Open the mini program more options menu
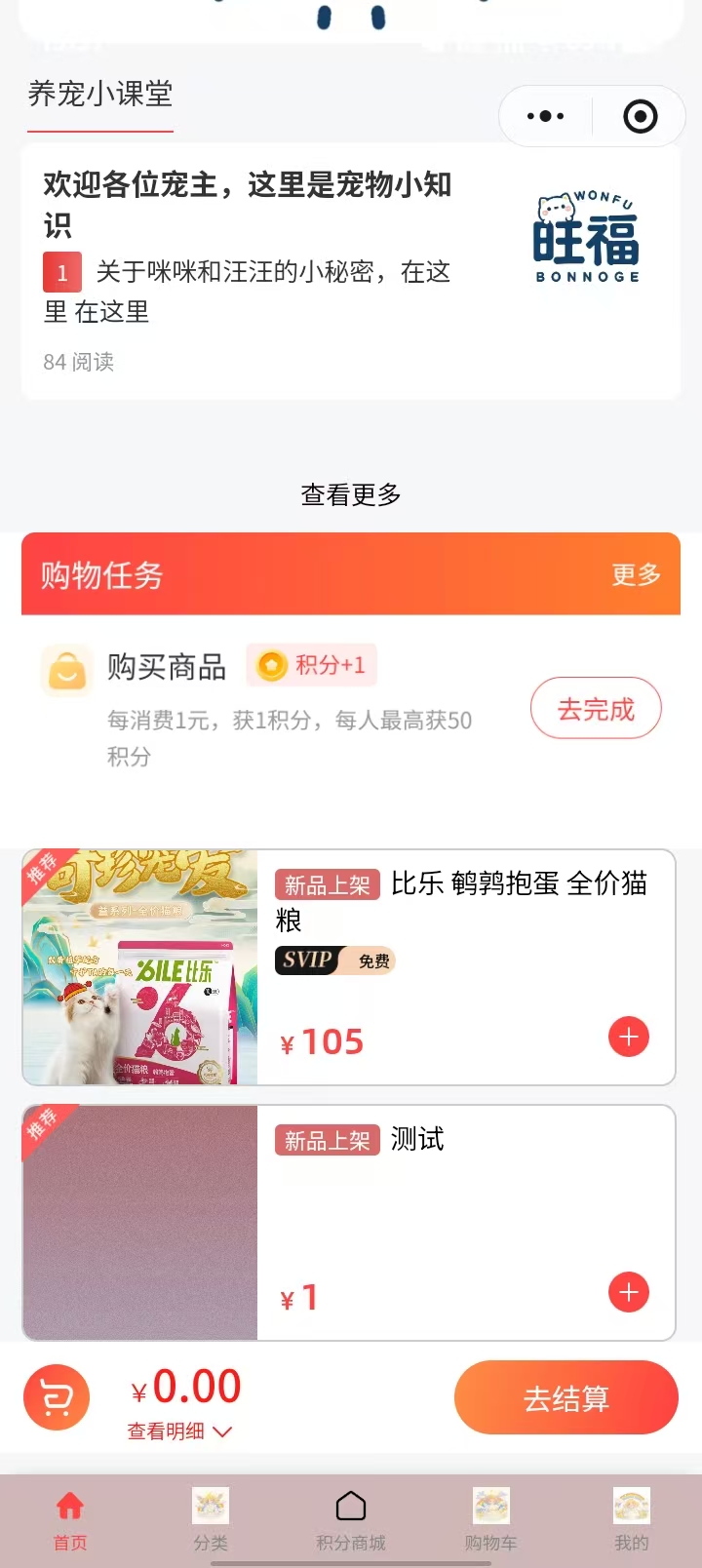Viewport: 702px width, 1568px height. point(545,117)
